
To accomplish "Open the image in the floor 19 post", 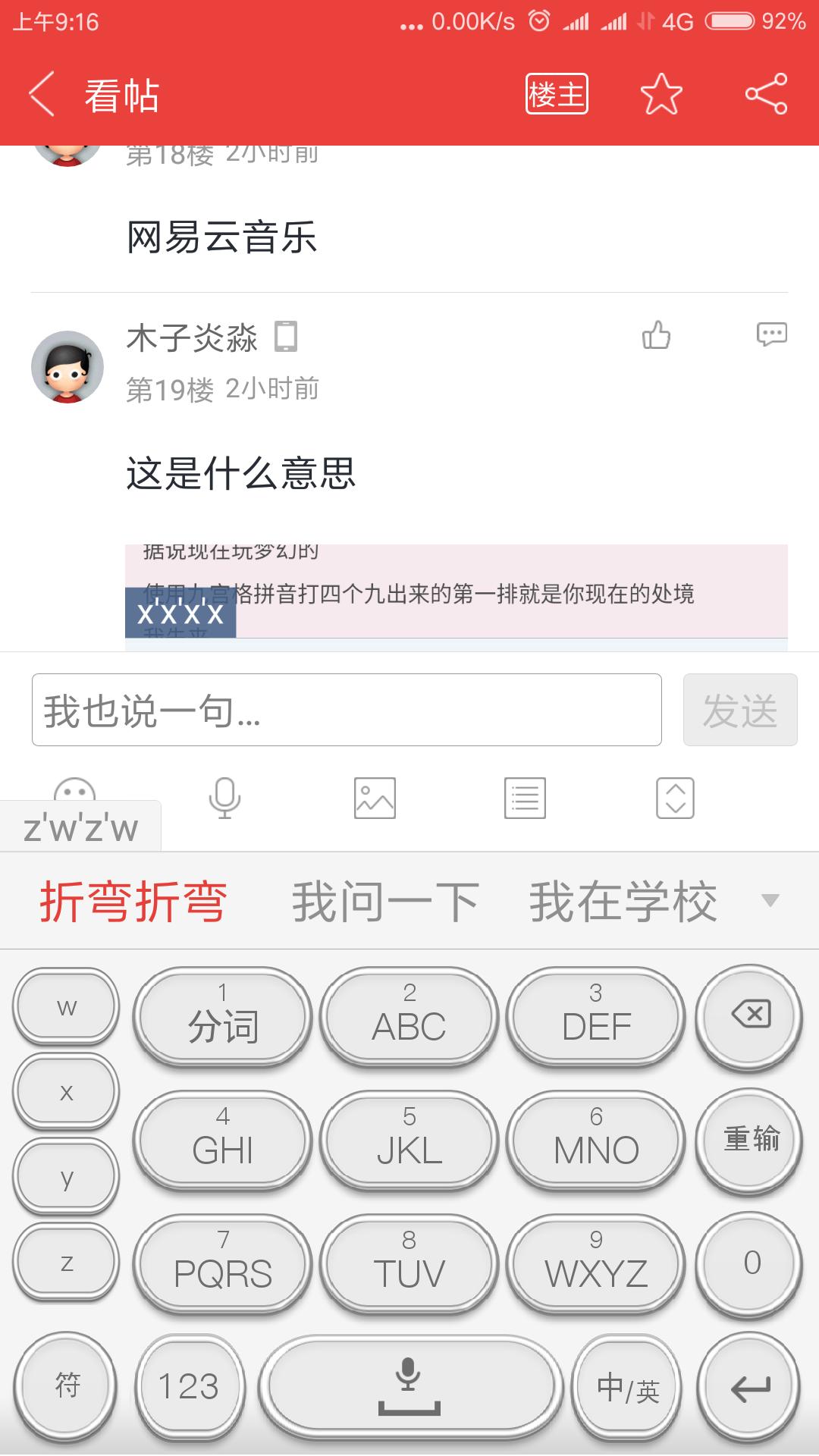I will coord(455,597).
